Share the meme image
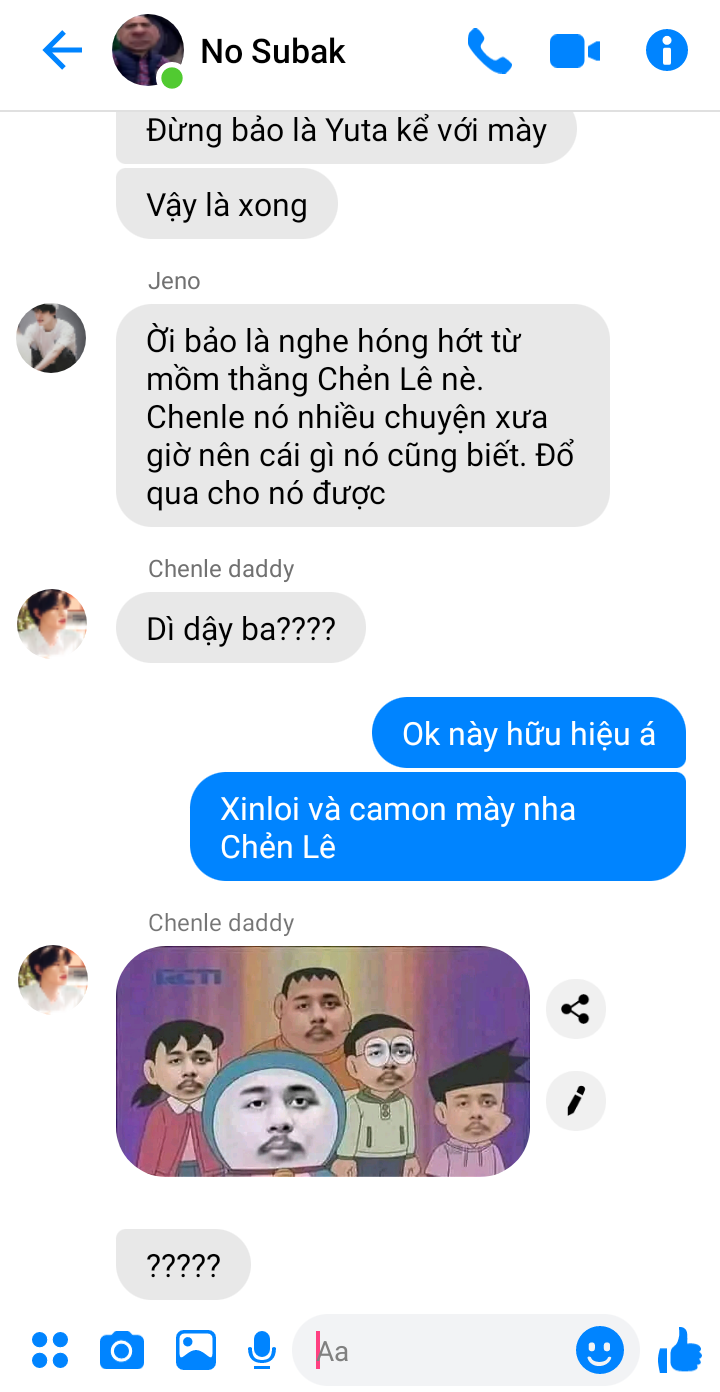 point(576,1009)
